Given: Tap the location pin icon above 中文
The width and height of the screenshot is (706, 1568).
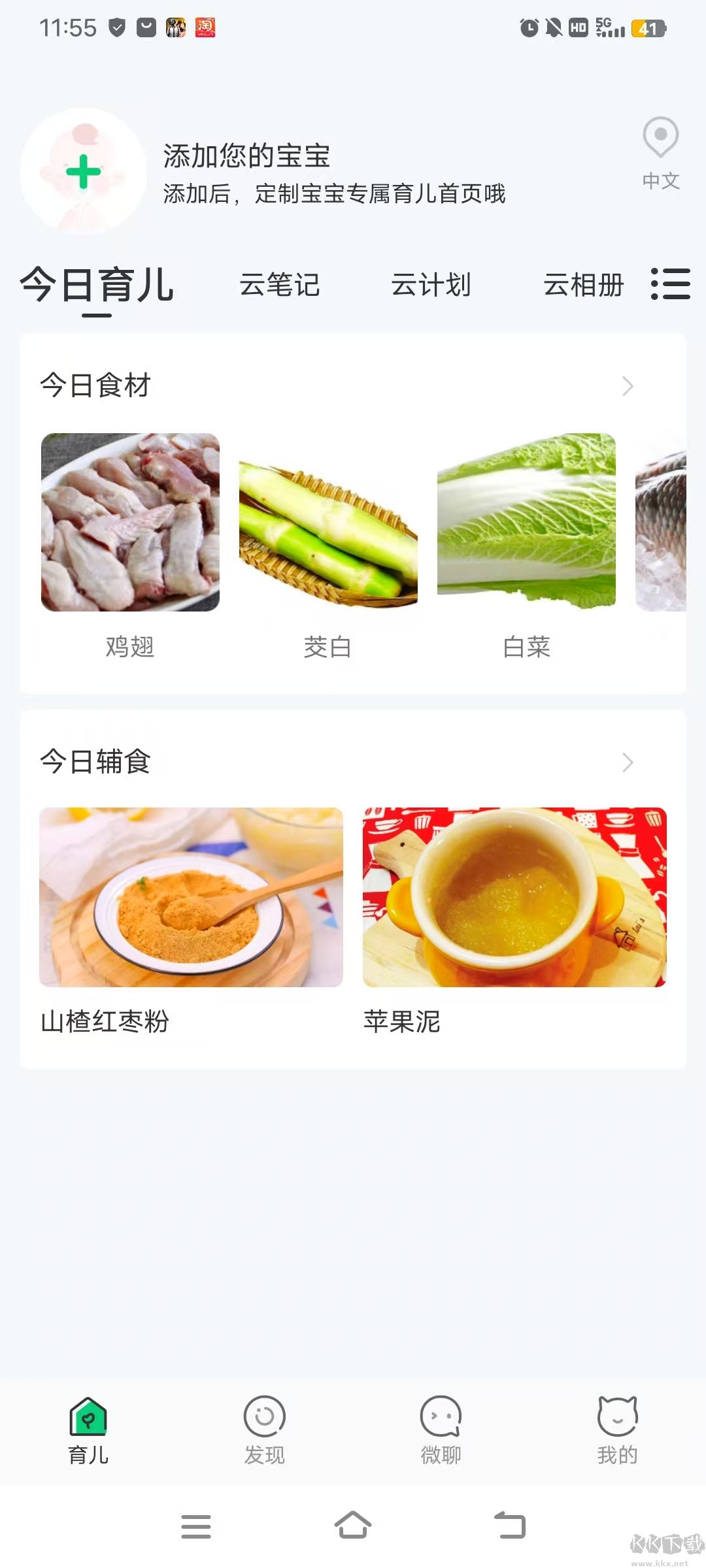Looking at the screenshot, I should (x=662, y=138).
